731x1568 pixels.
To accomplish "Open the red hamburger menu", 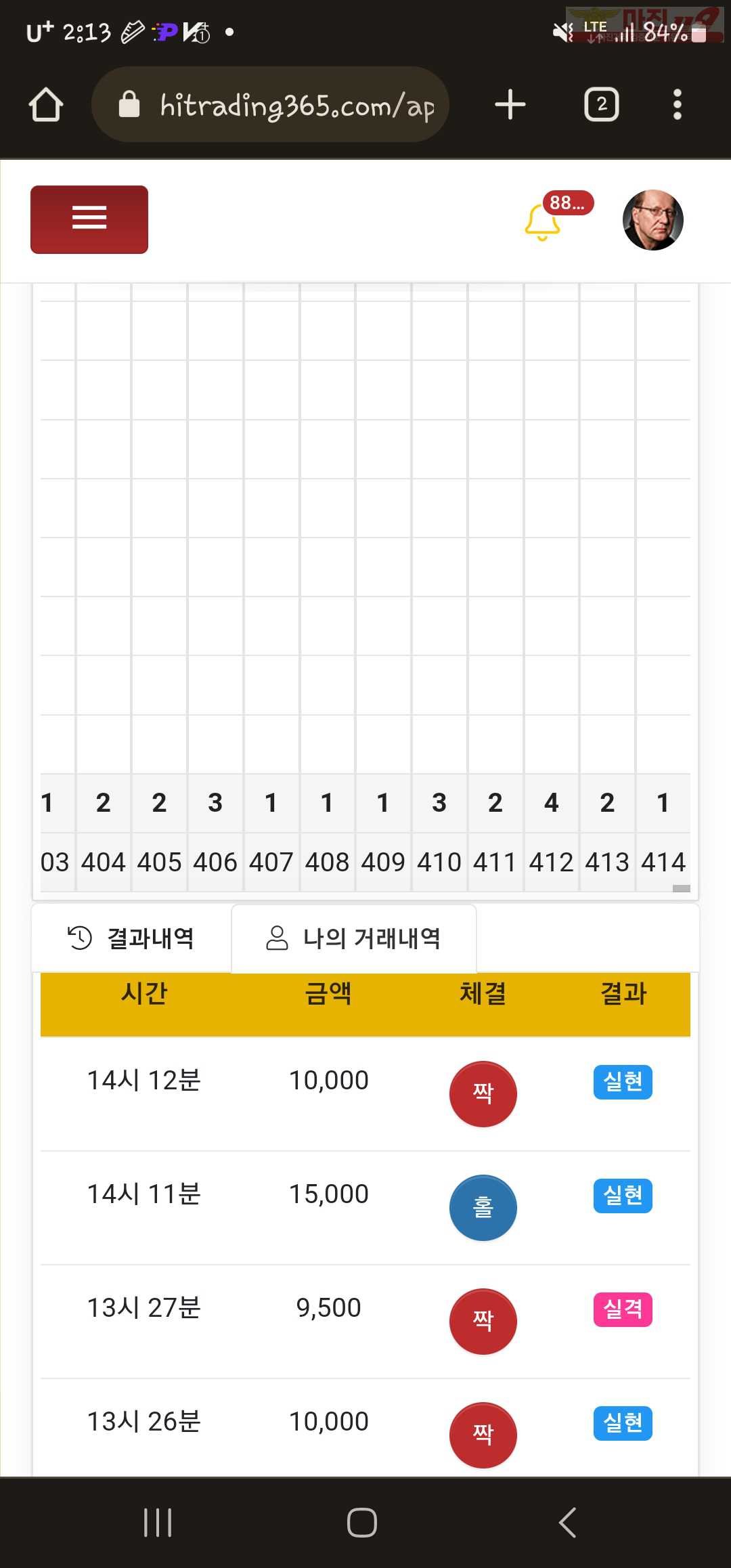I will coord(89,219).
